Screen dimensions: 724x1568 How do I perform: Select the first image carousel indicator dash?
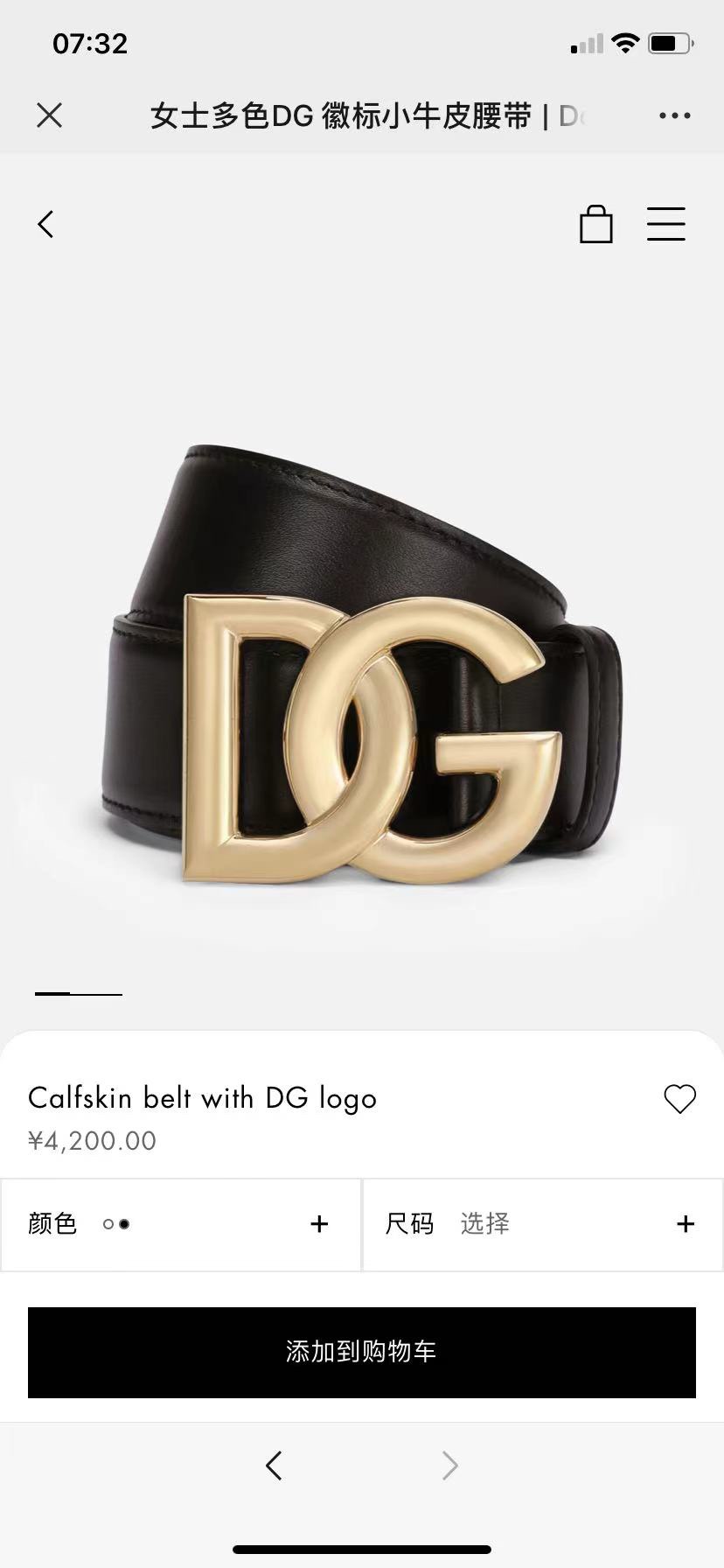tap(77, 991)
